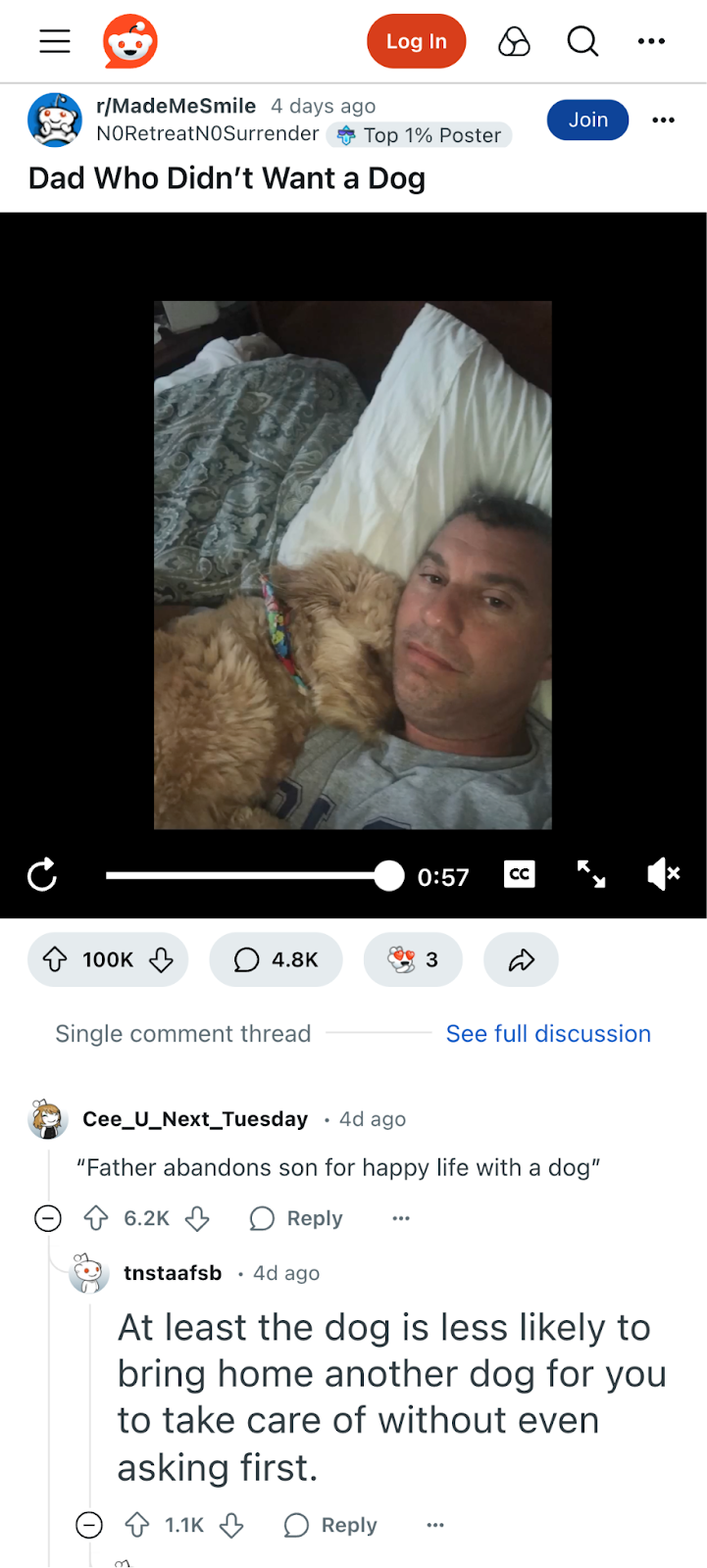Open r/MadeMeSmile subreddit link
This screenshot has width=707, height=1568.
(176, 106)
